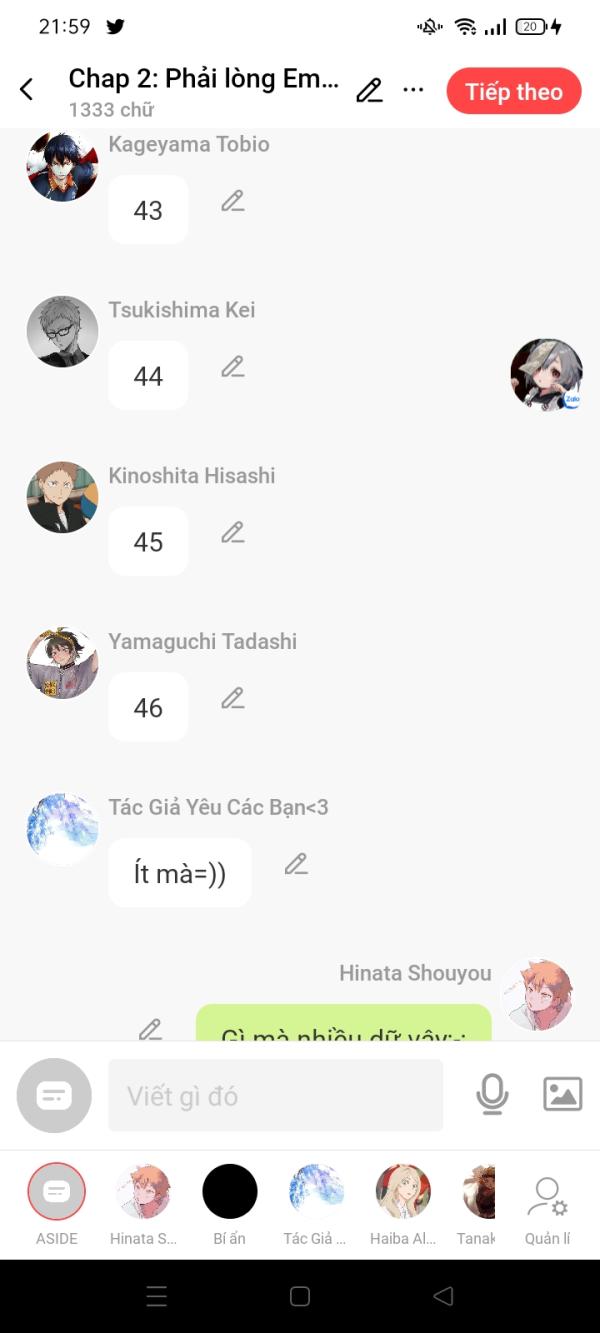Viewport: 600px width, 1333px height.
Task: Edit Yamaguchi Tadashi's message 46
Action: (x=233, y=698)
